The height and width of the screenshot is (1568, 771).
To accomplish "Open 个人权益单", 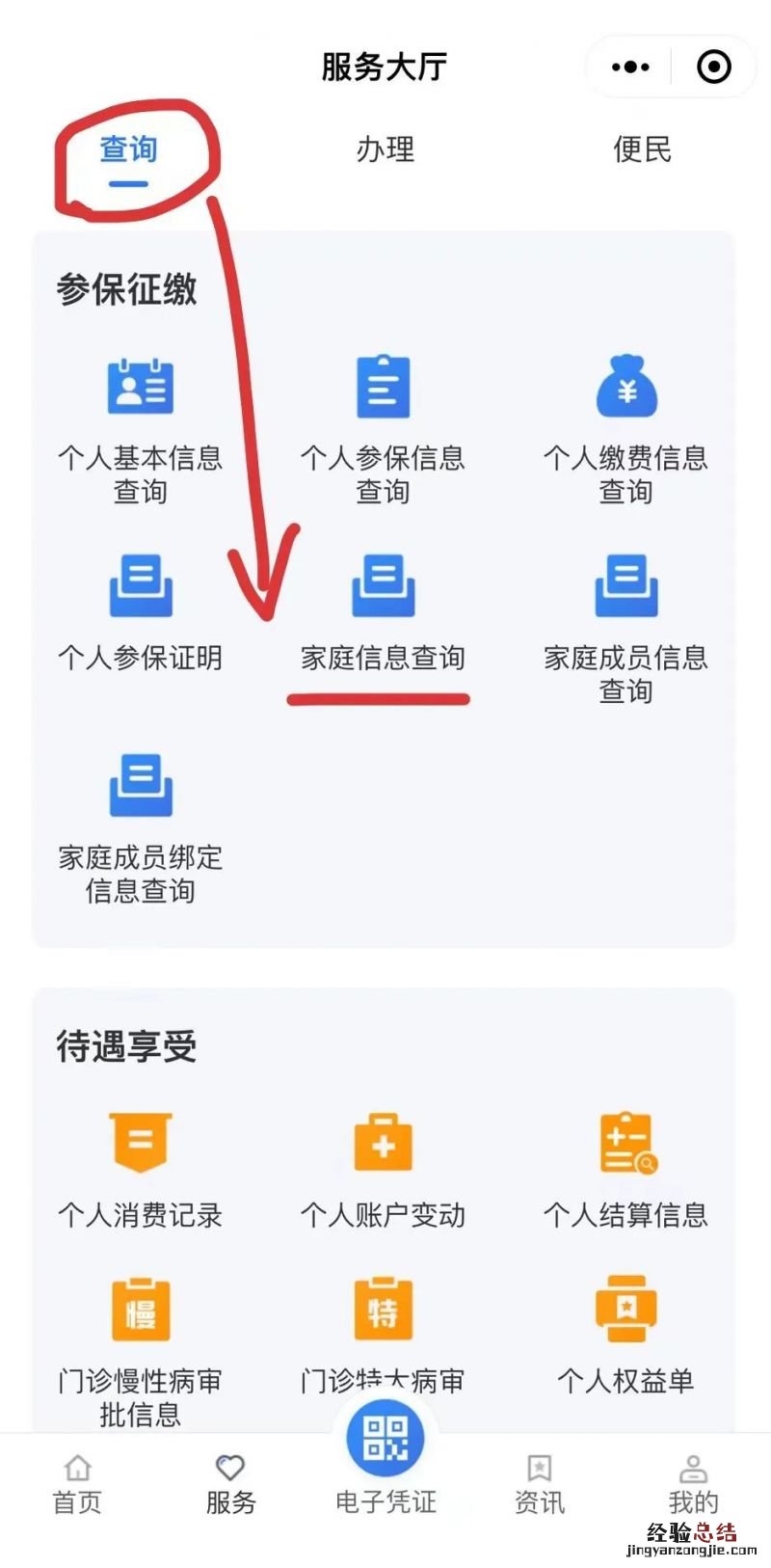I will (625, 1336).
